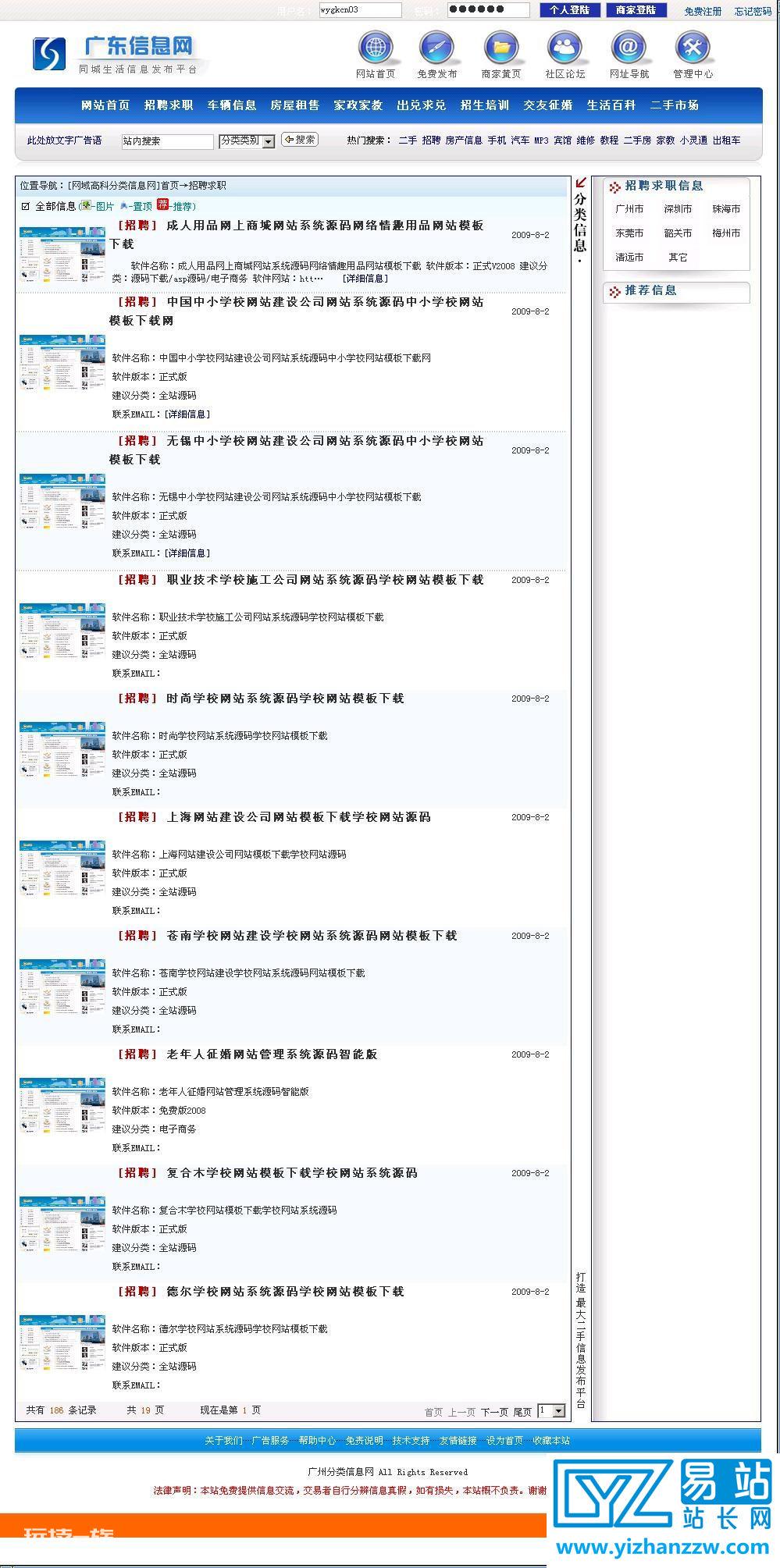Expand the 分类类别 dropdown
Image resolution: width=780 pixels, height=1568 pixels.
point(247,141)
